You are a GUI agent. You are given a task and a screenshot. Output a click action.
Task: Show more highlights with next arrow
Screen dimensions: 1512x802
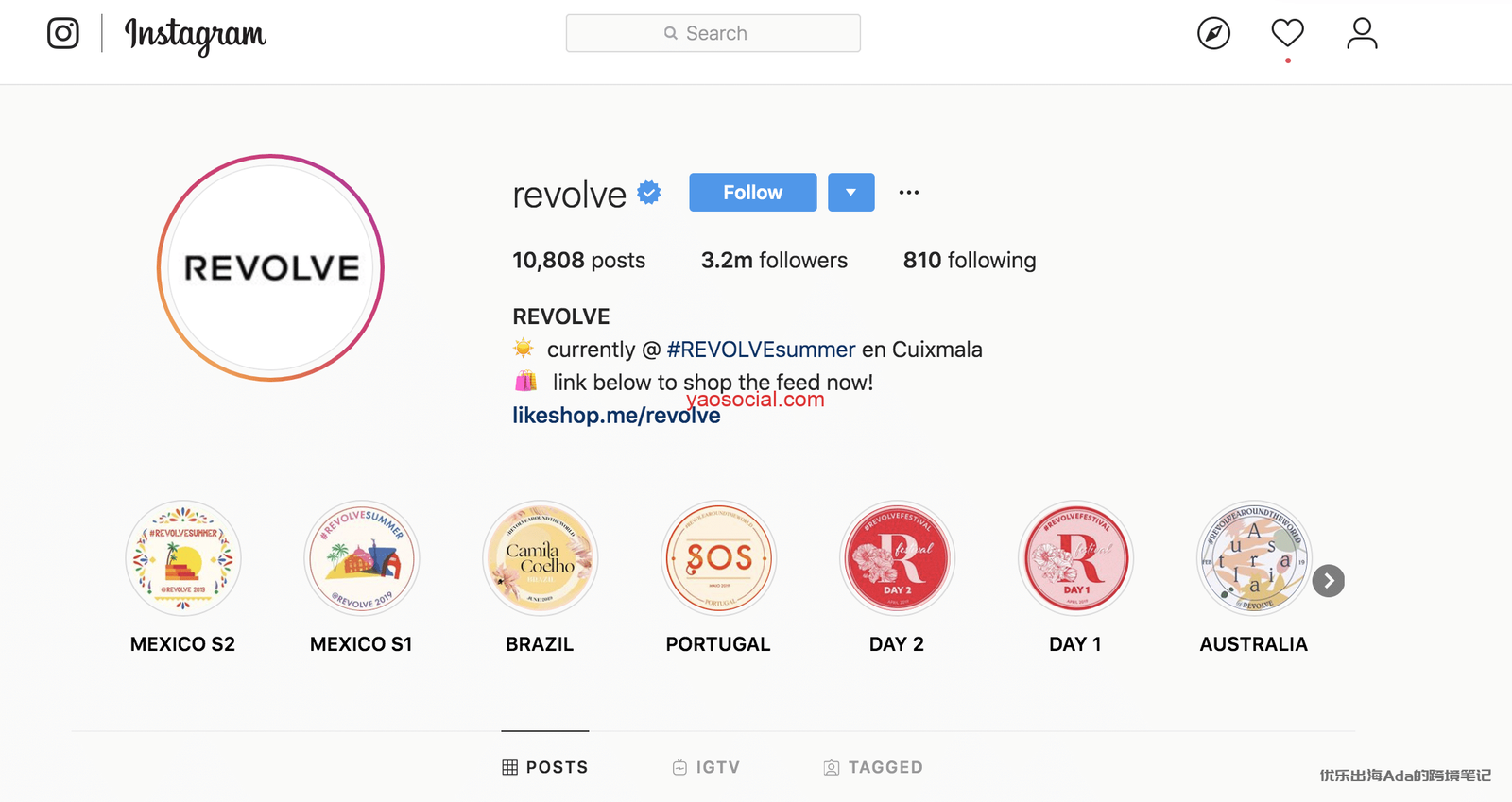click(x=1328, y=581)
